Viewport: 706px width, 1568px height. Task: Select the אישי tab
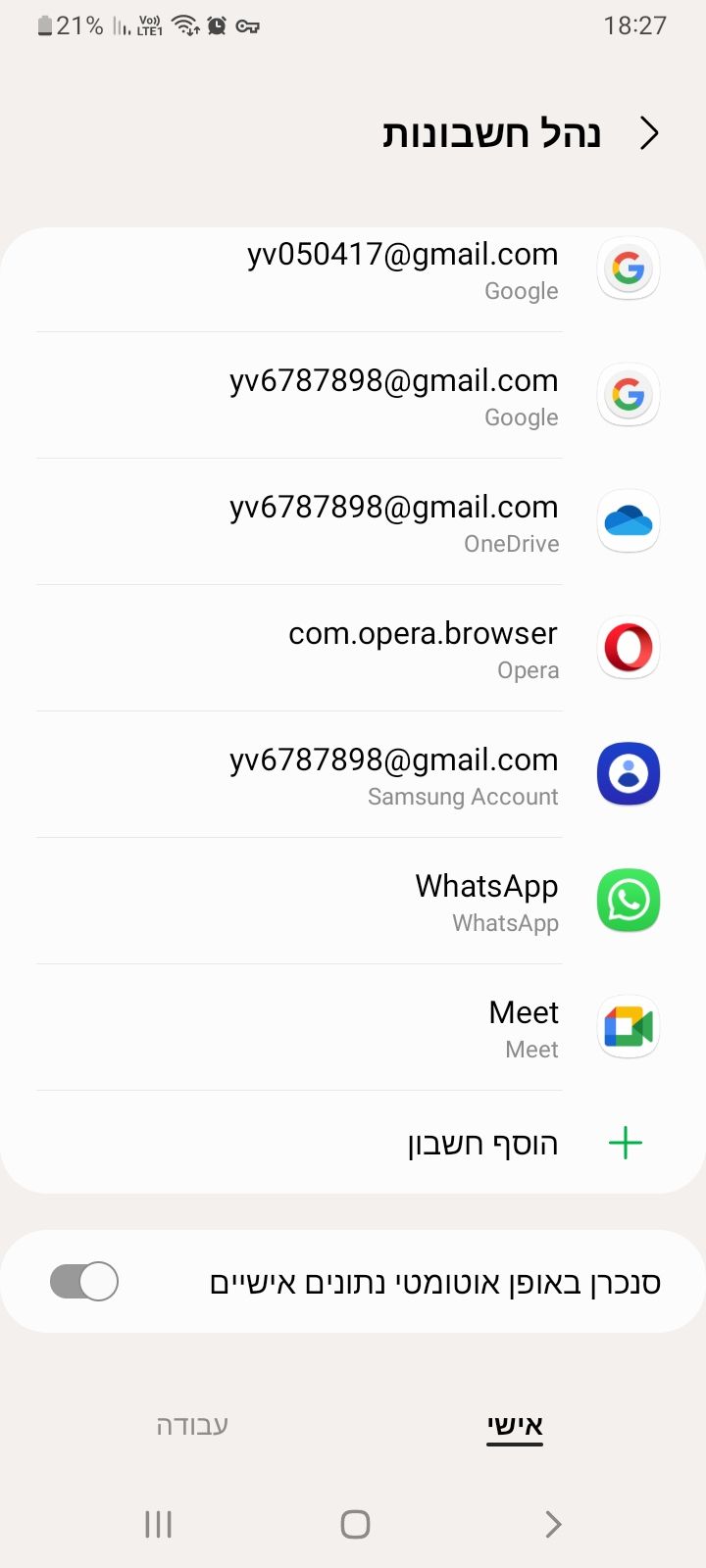(x=515, y=1426)
